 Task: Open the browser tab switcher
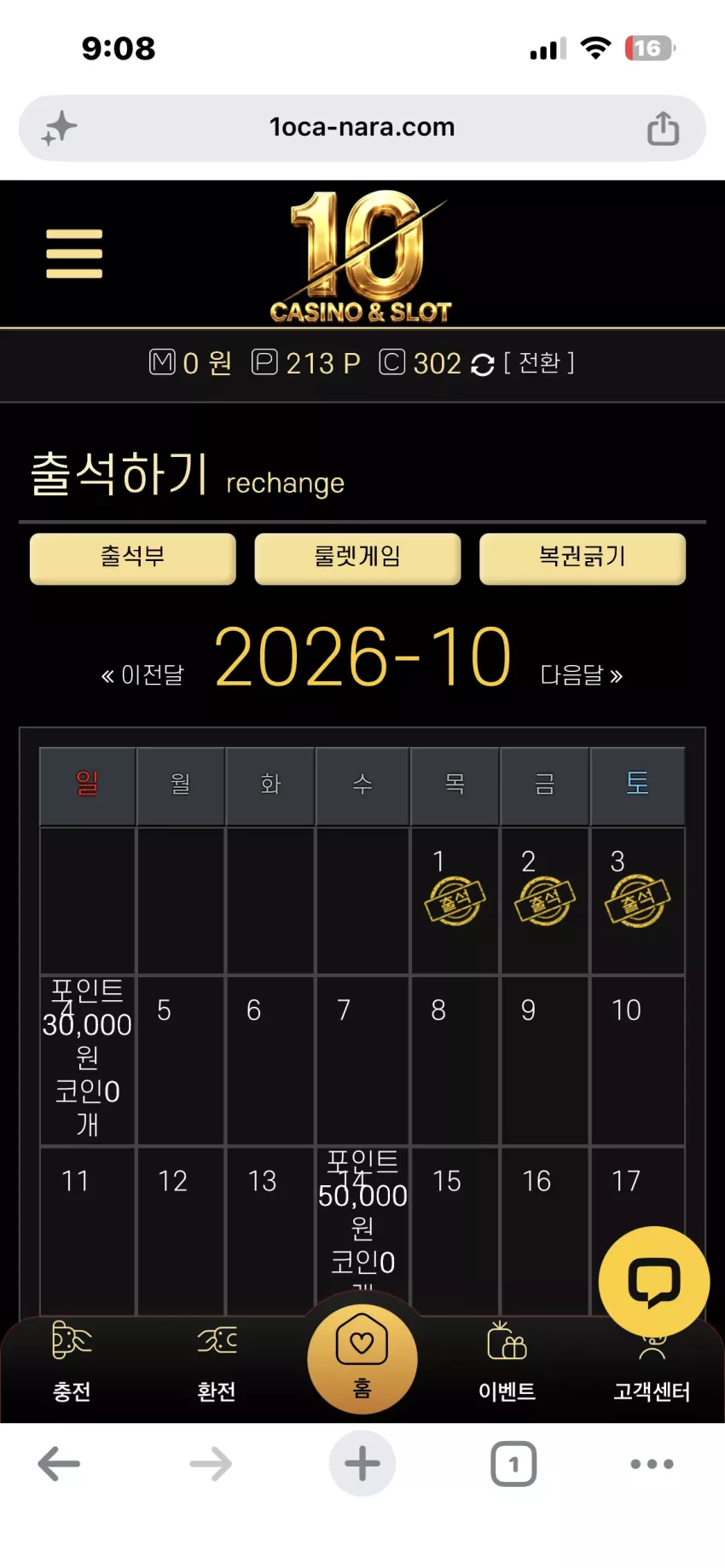coord(513,1464)
